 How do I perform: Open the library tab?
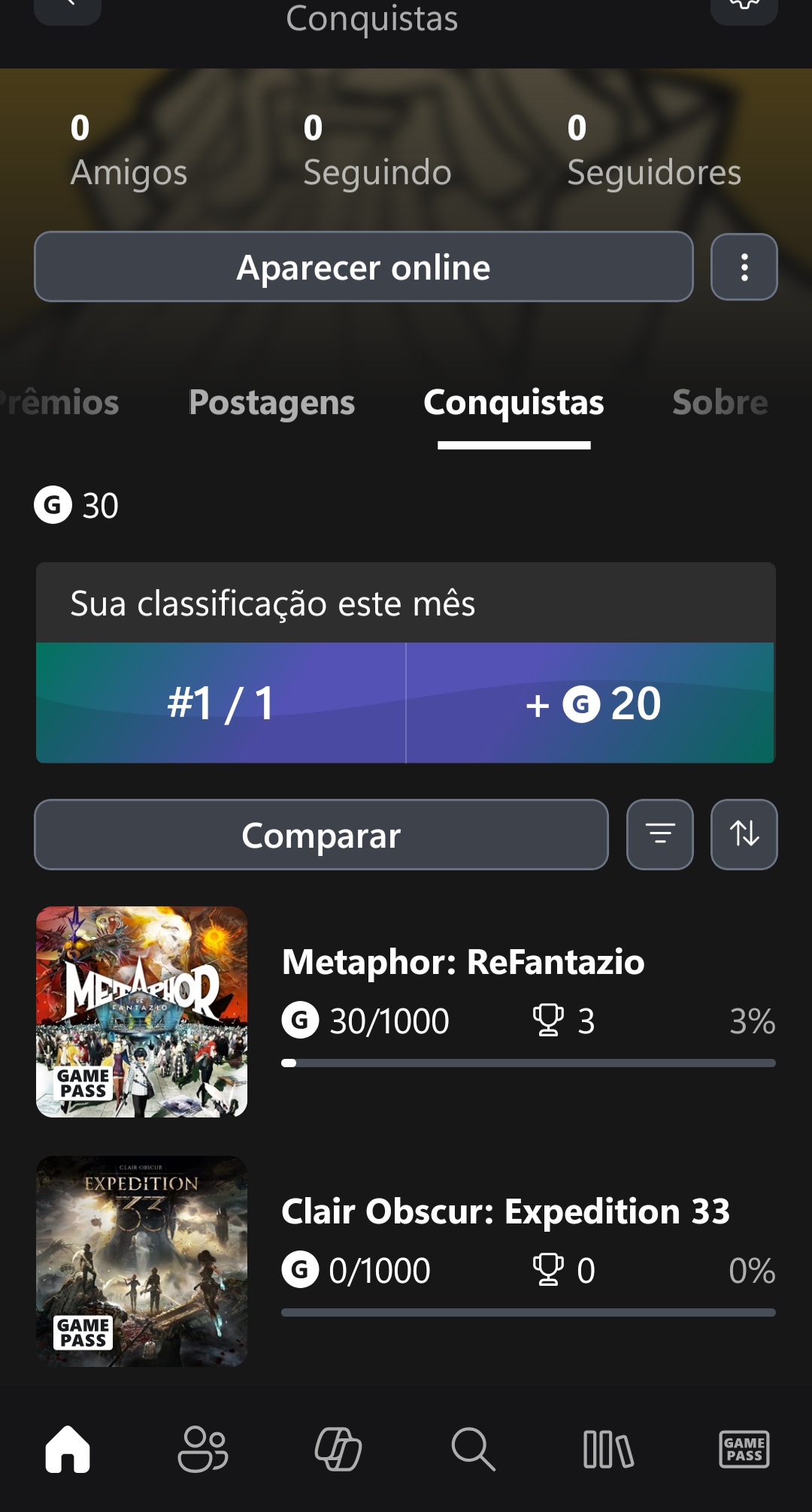[x=608, y=1449]
